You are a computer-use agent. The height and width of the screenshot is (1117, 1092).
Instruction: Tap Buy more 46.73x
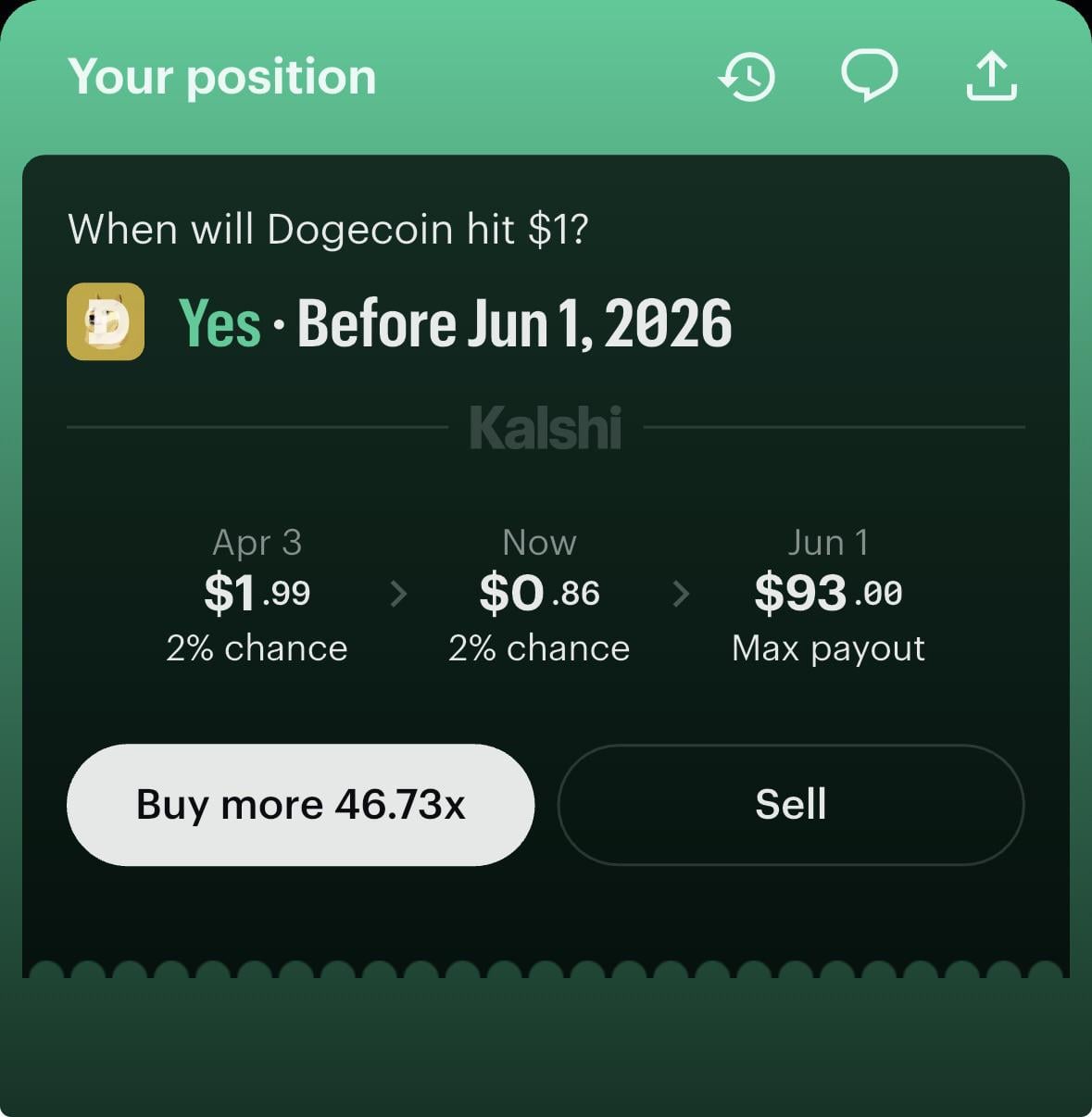(x=300, y=804)
